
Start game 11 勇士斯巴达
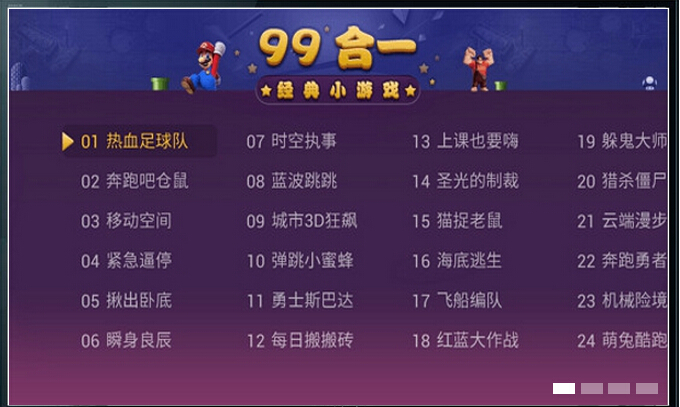[x=300, y=300]
